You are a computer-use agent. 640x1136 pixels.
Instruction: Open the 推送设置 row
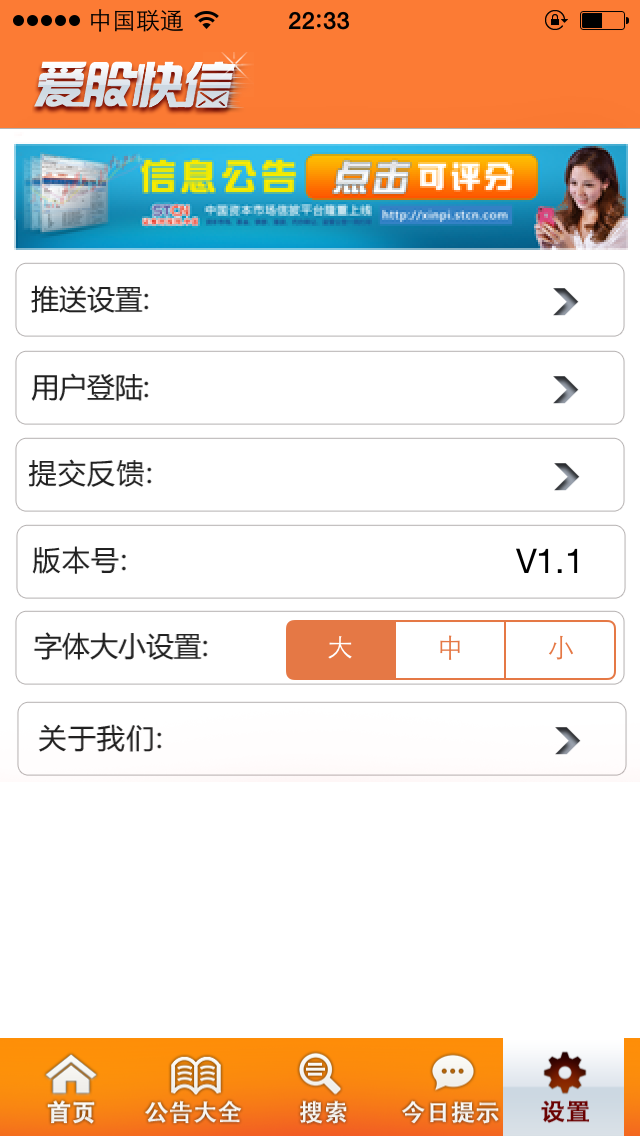(320, 300)
